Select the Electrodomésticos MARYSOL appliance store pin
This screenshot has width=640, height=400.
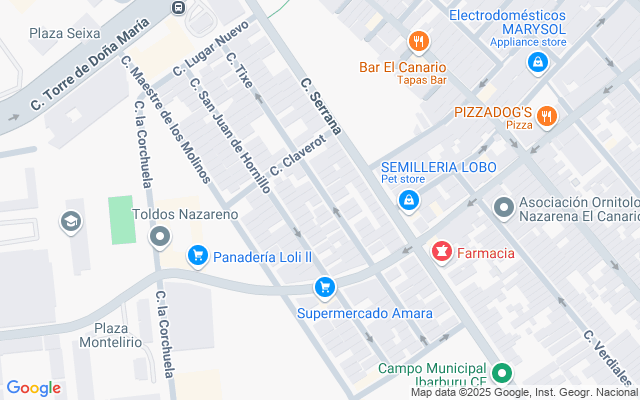point(538,63)
